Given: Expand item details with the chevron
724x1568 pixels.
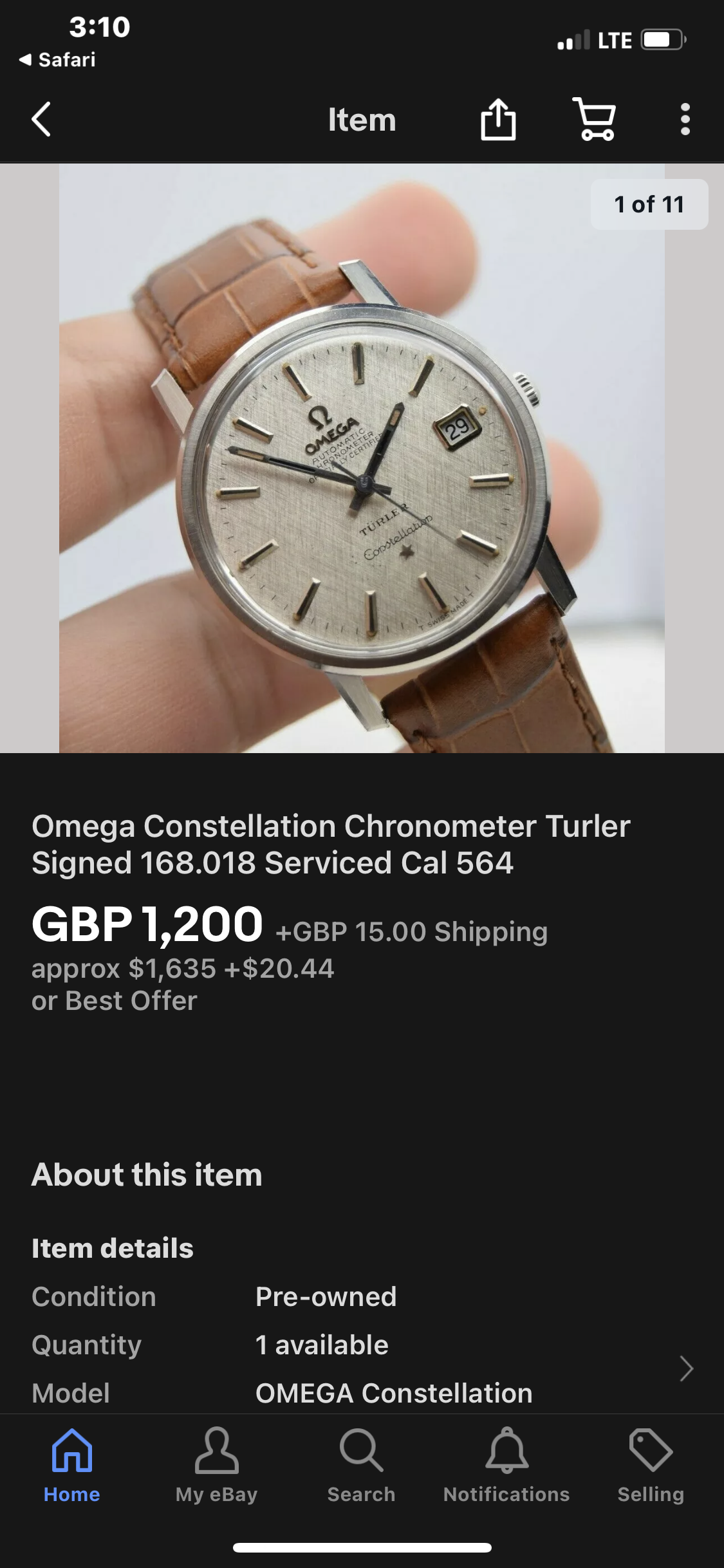Looking at the screenshot, I should coord(686,1368).
